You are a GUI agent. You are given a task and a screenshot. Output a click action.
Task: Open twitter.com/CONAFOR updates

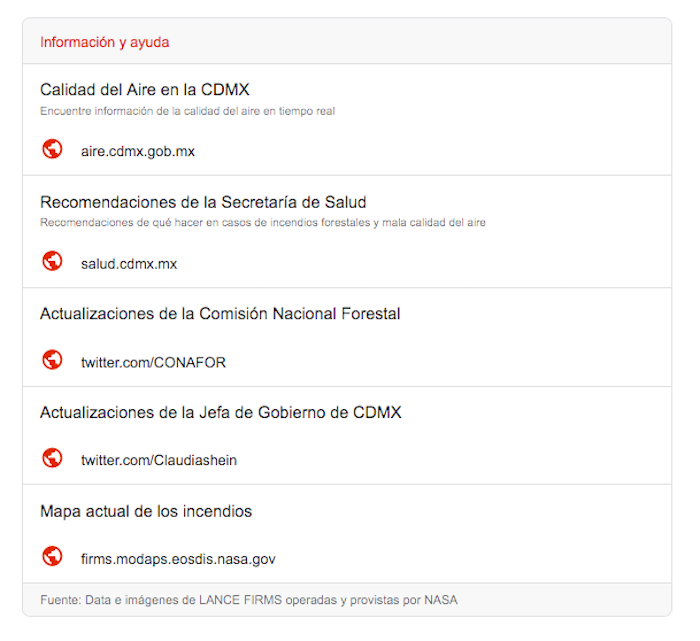coord(153,362)
